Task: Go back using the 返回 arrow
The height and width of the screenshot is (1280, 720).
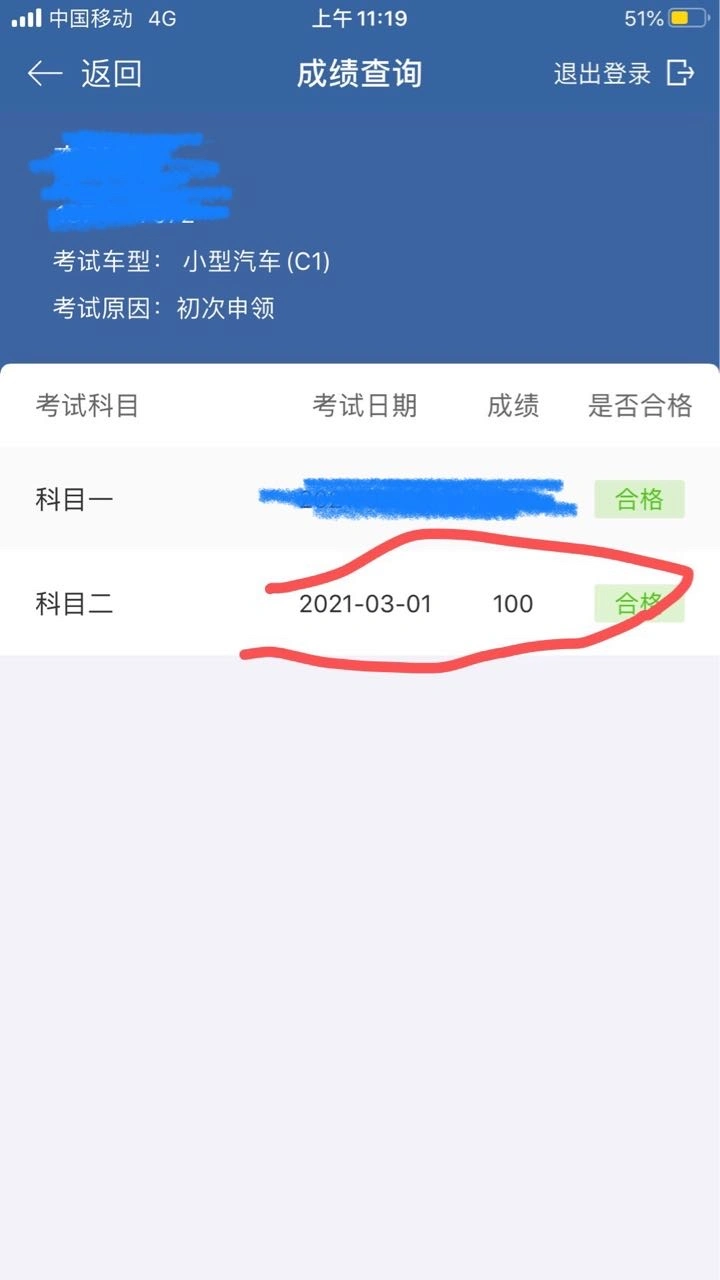Action: point(46,73)
